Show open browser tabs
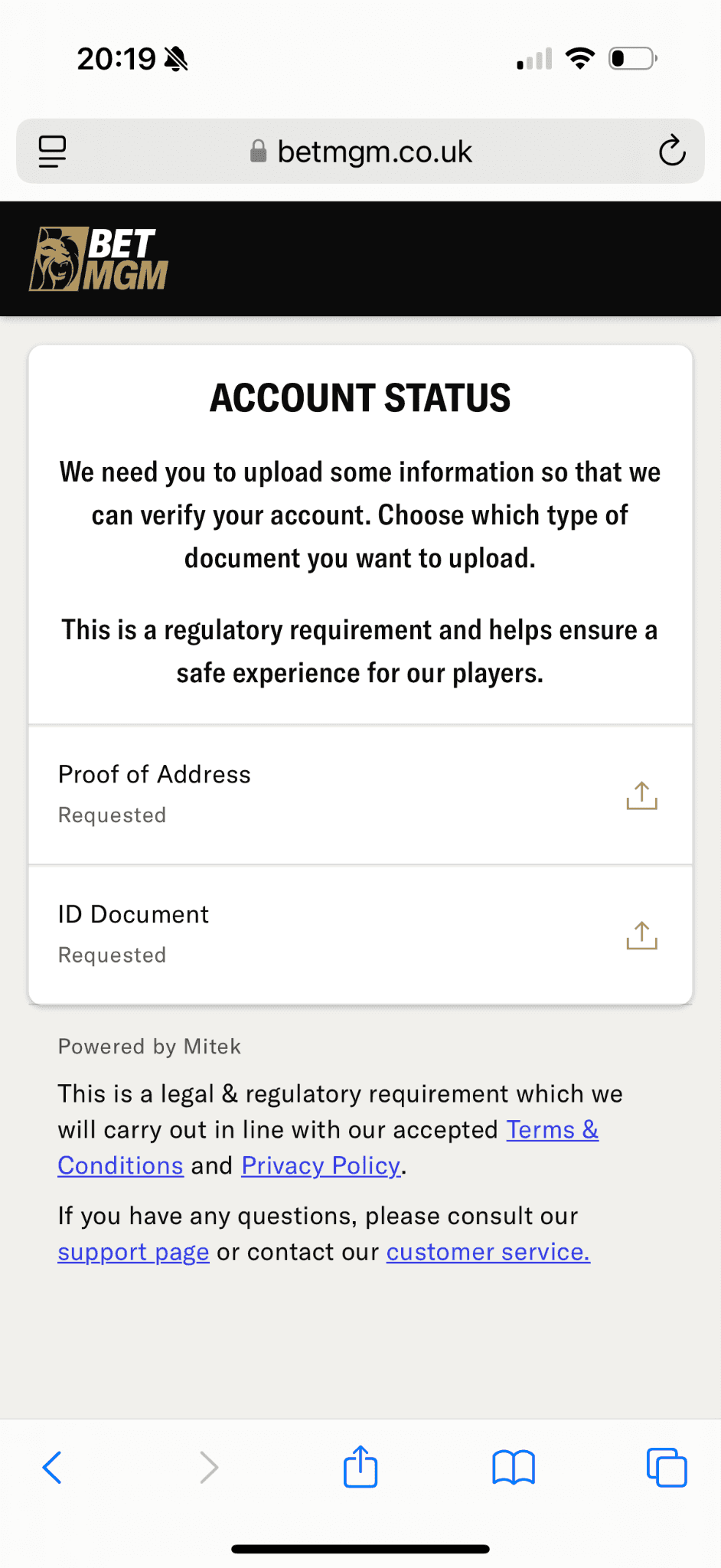The image size is (721, 1568). [x=667, y=1468]
